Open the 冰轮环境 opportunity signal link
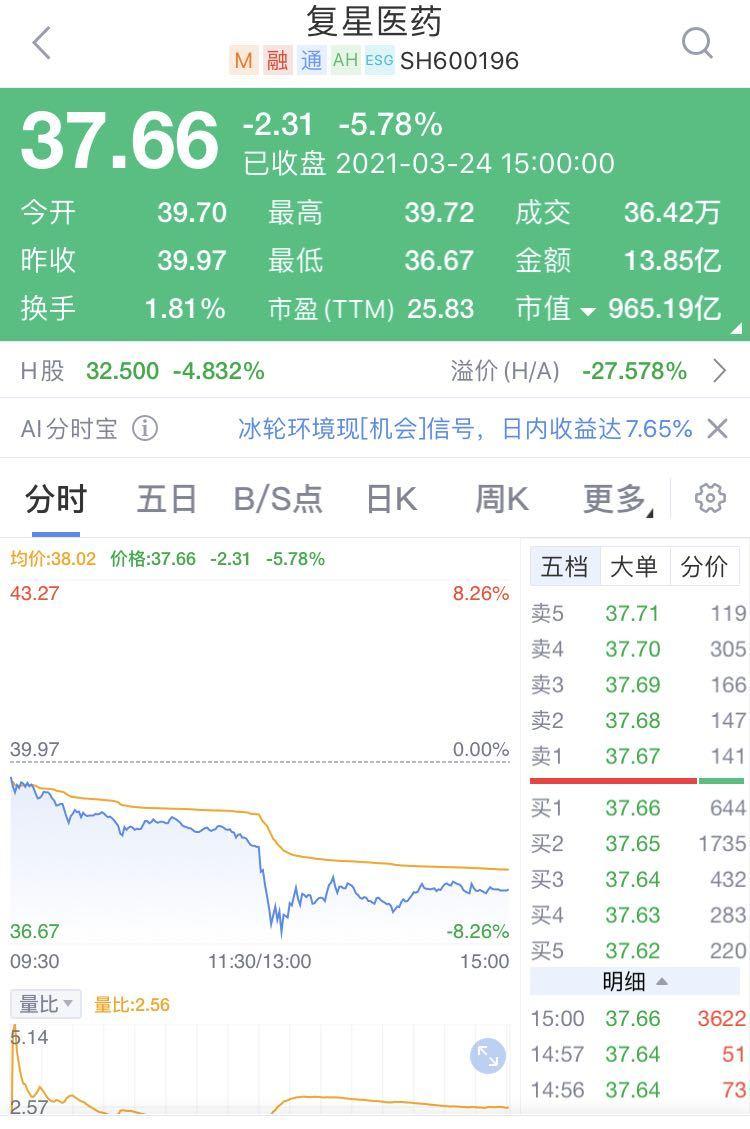Image resolution: width=750 pixels, height=1129 pixels. pos(463,428)
